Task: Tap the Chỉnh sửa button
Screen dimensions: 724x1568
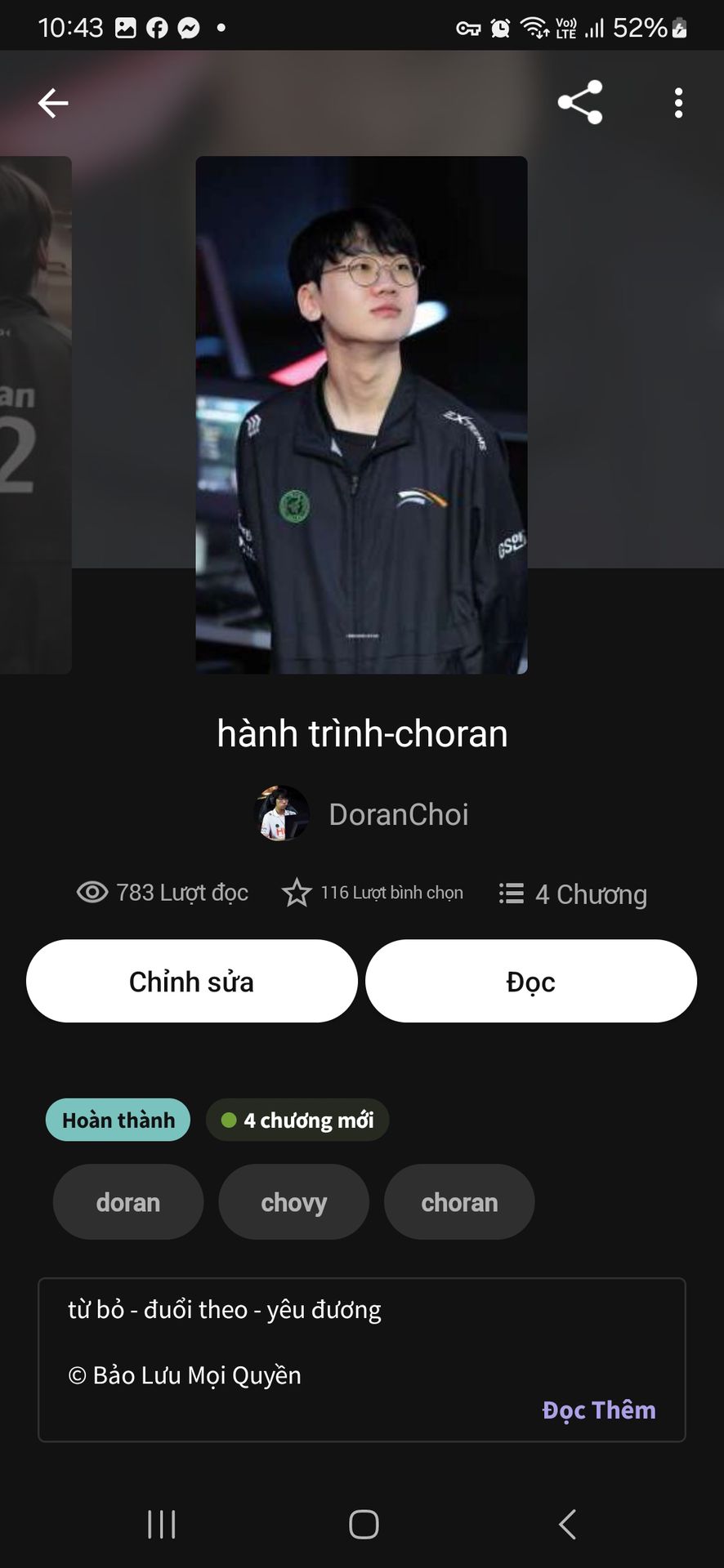Action: point(191,981)
